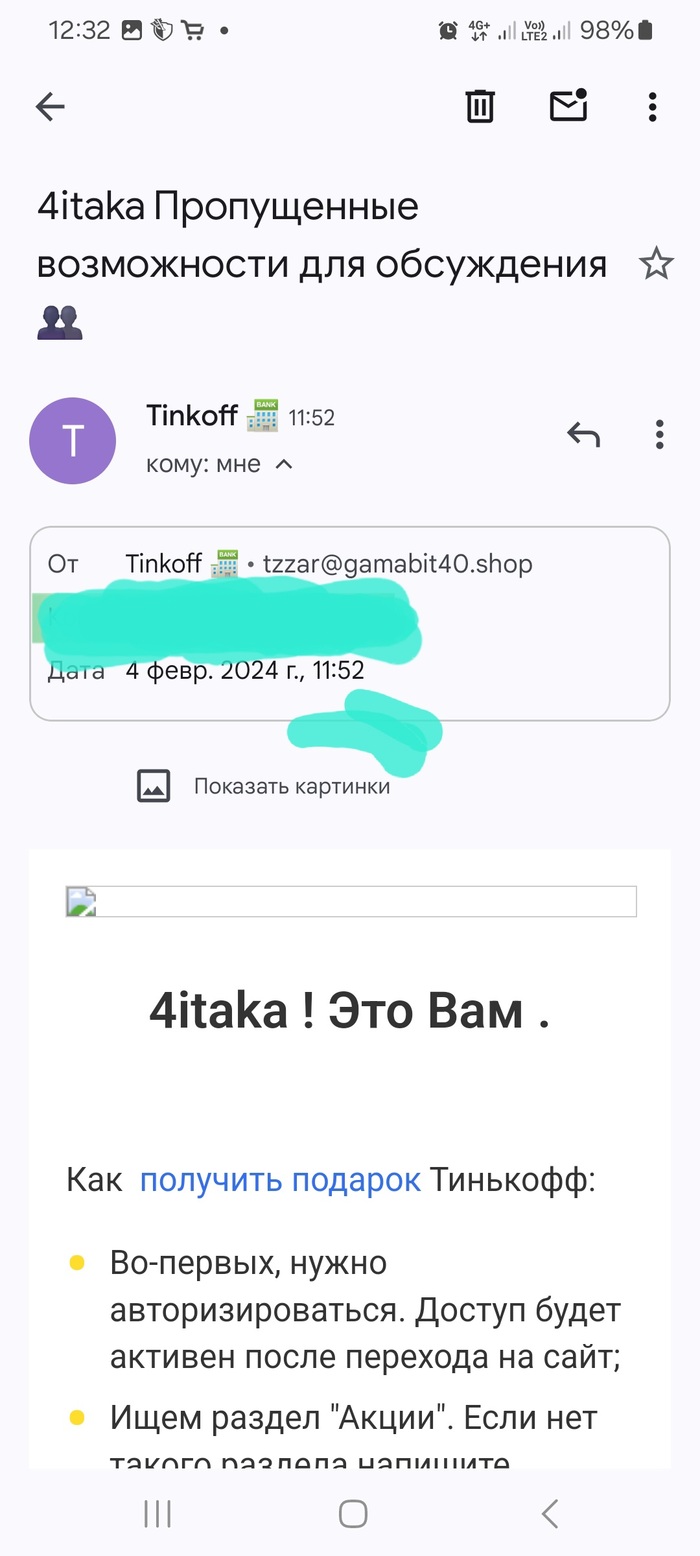Image resolution: width=700 pixels, height=1556 pixels.
Task: Mark the email as unread
Action: [x=568, y=106]
